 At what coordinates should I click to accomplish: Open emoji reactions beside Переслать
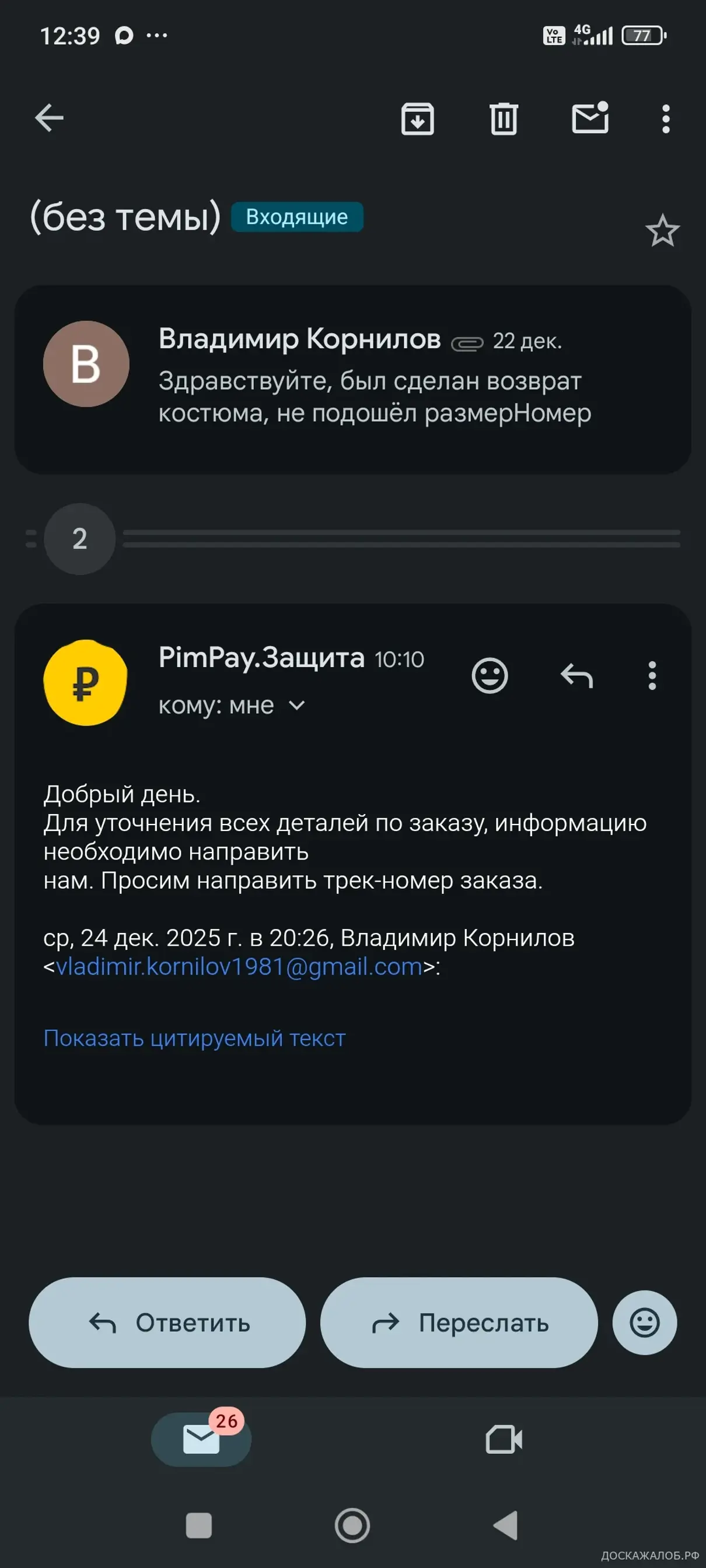(645, 1323)
